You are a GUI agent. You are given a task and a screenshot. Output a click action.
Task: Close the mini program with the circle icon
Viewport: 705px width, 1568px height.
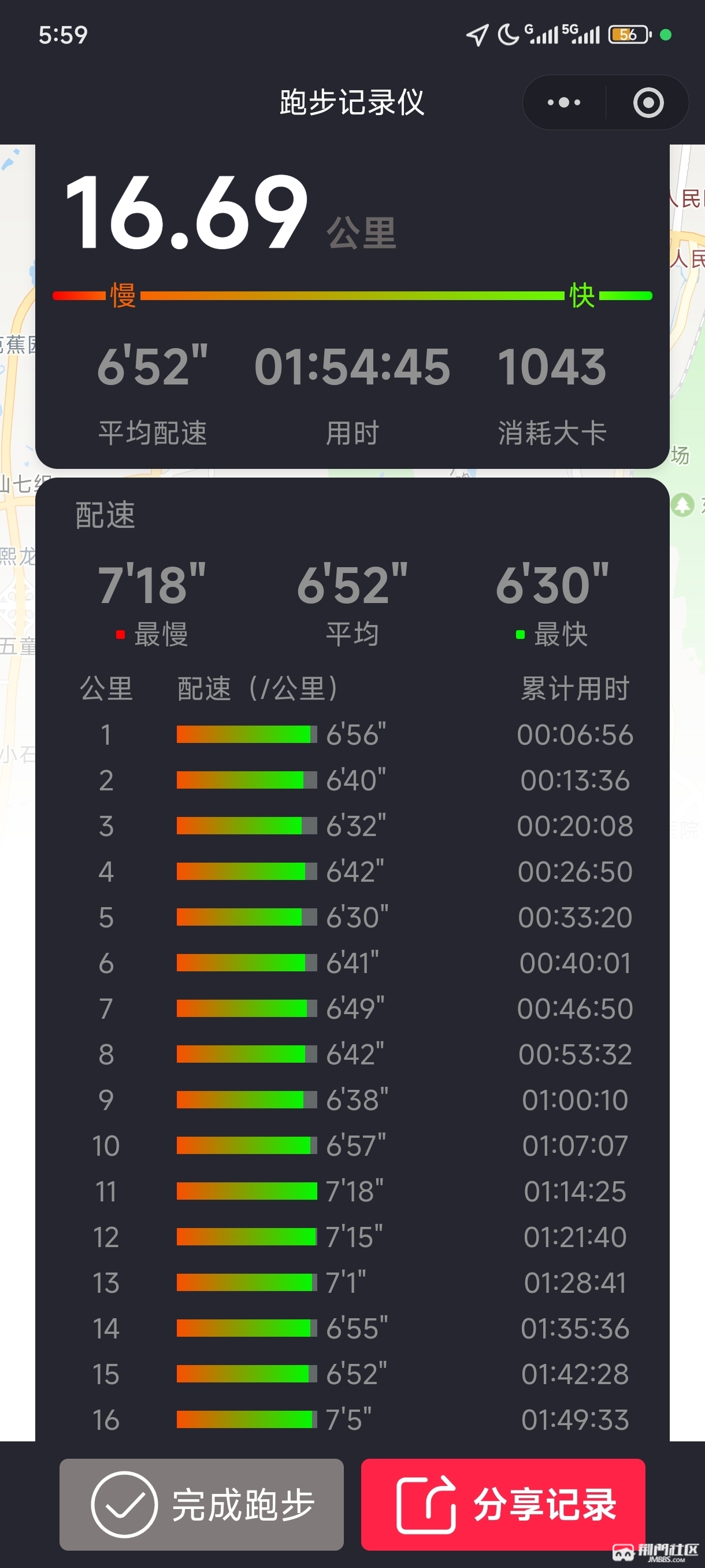[648, 102]
